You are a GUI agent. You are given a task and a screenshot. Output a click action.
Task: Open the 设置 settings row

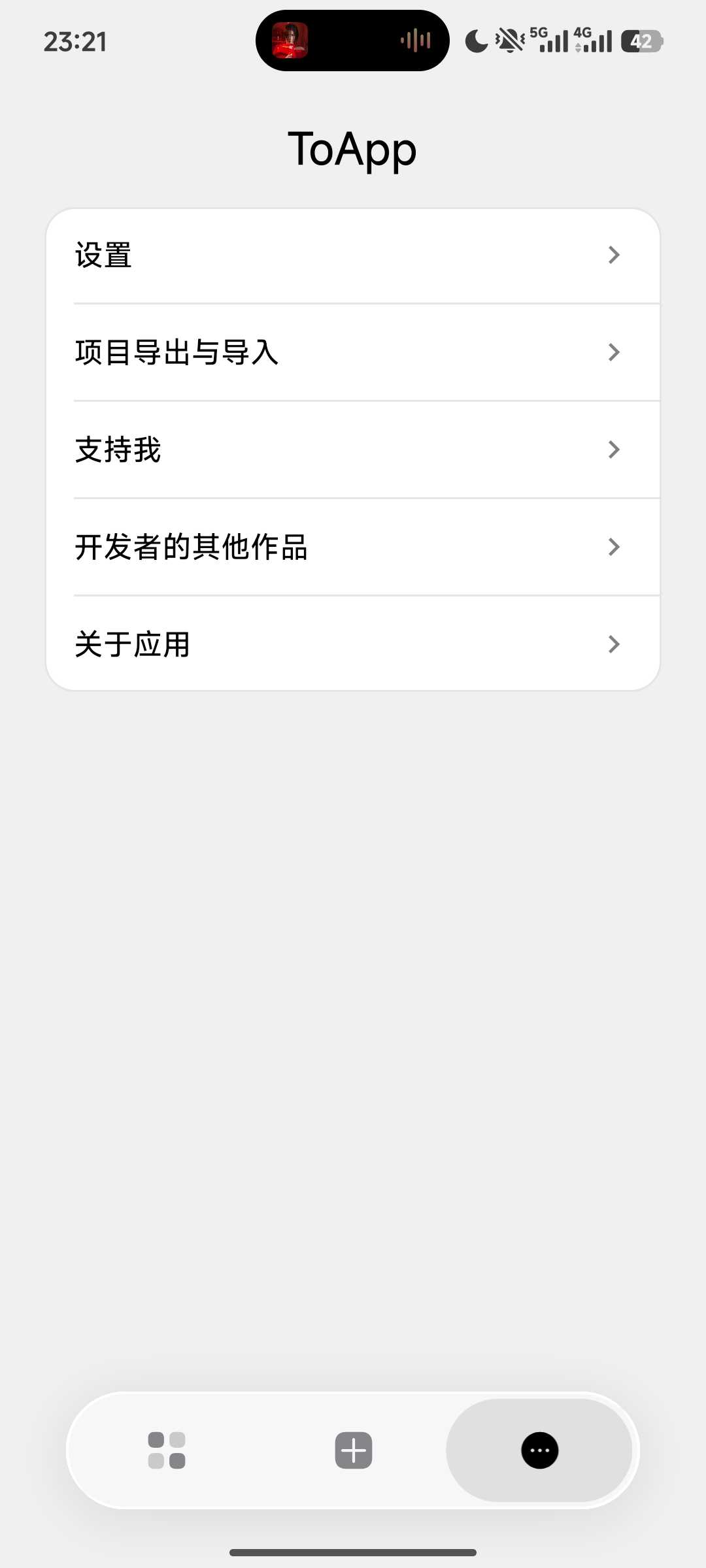[x=353, y=255]
